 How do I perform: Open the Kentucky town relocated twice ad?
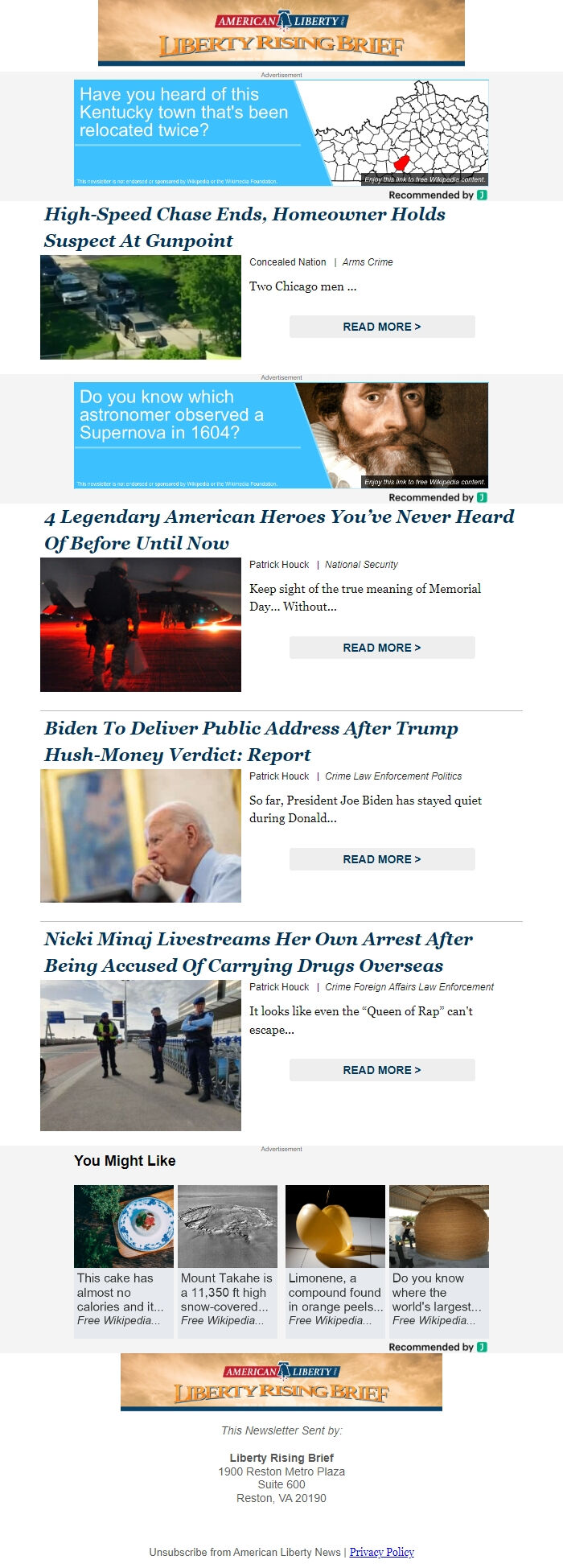pyautogui.click(x=281, y=133)
